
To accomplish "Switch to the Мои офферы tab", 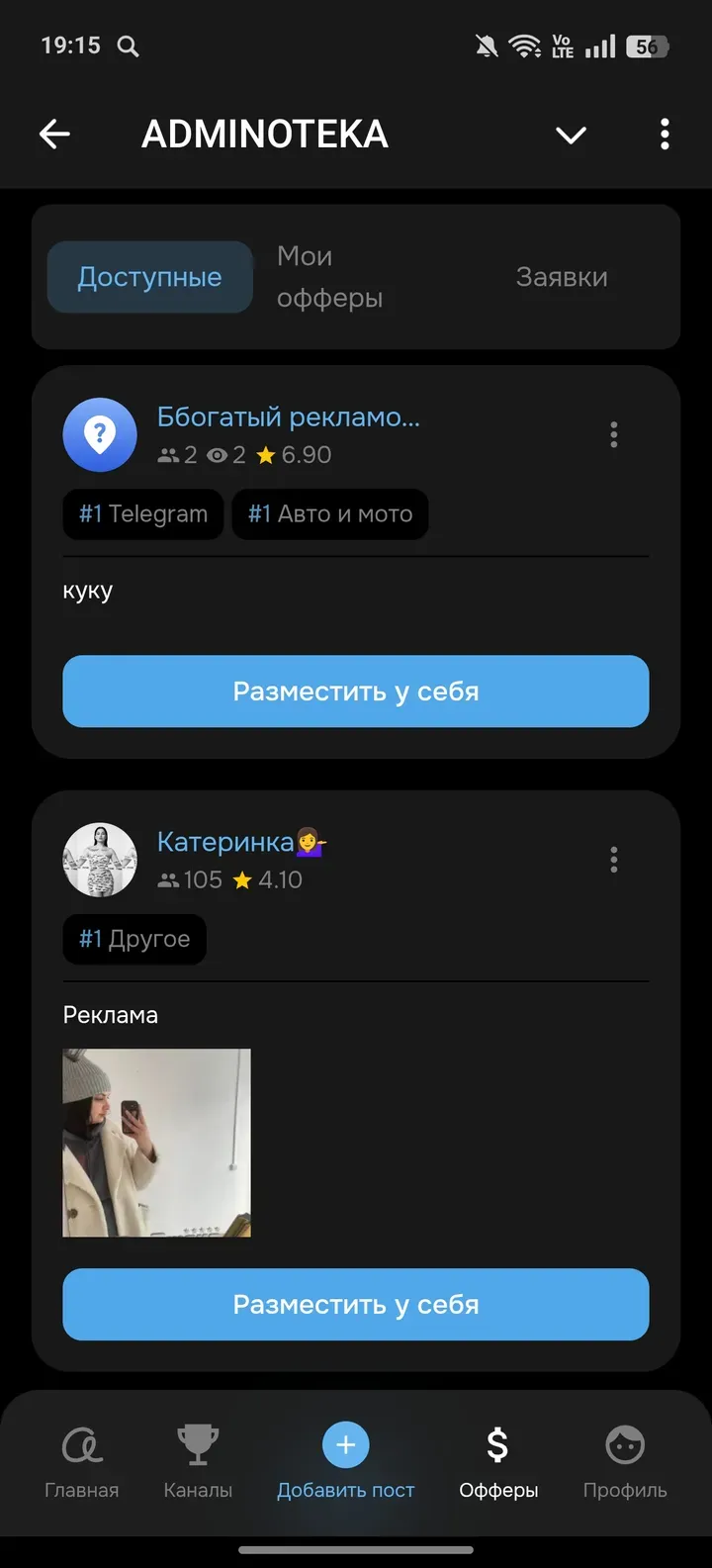I will coord(331,277).
